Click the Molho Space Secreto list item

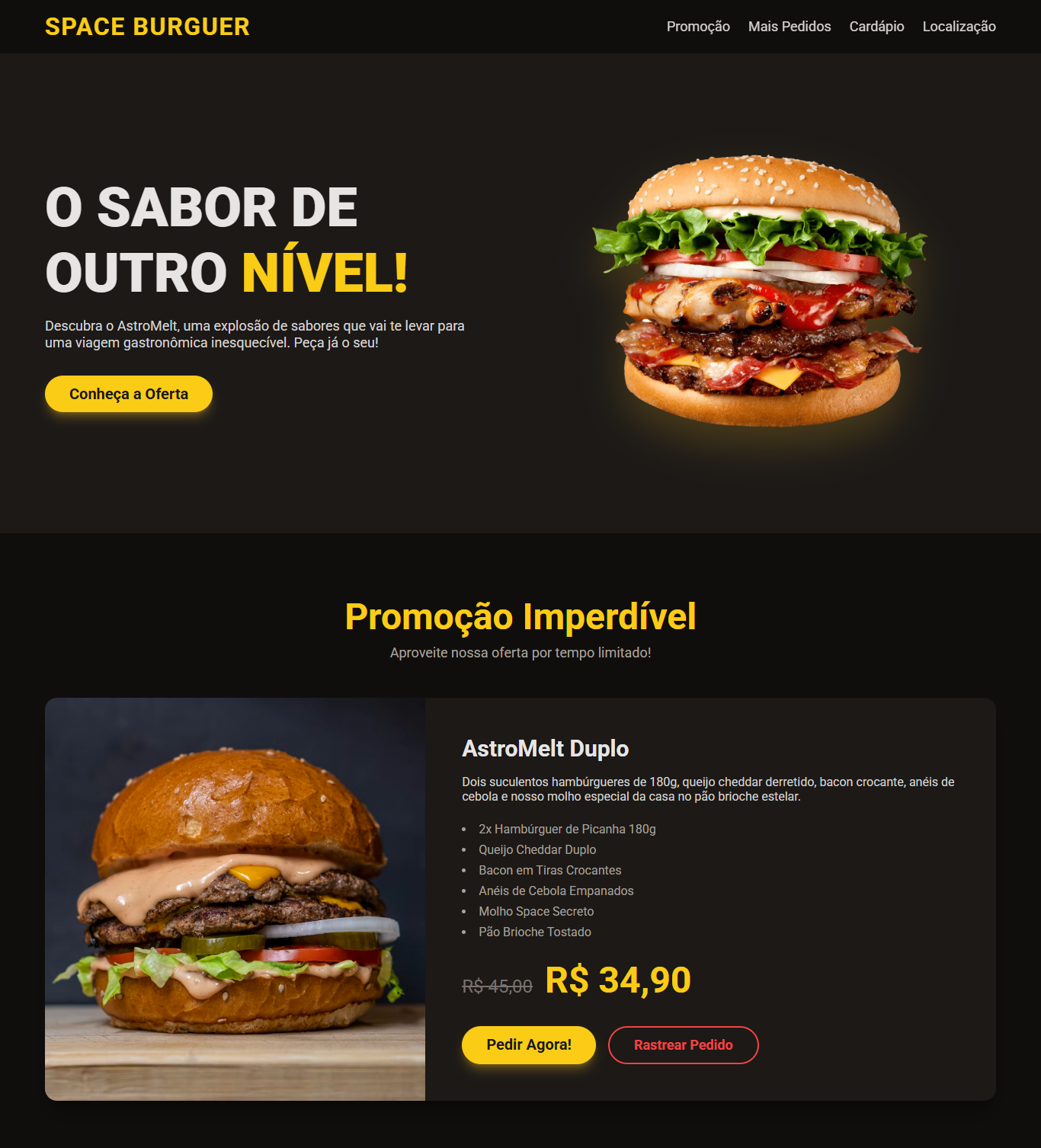[536, 911]
